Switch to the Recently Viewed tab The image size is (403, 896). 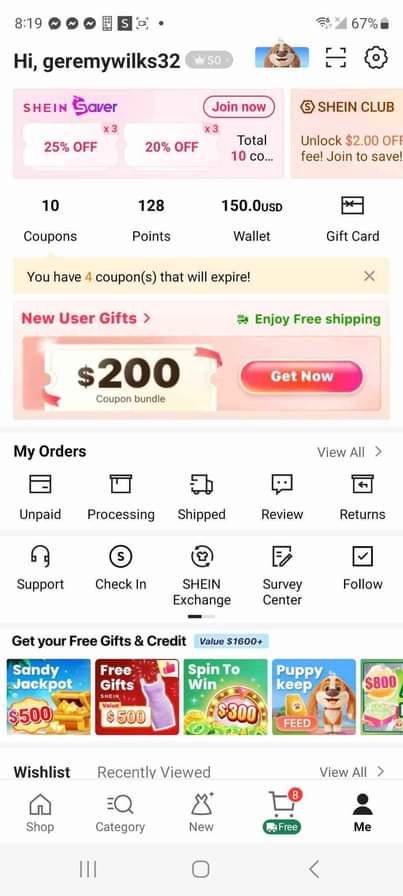click(x=154, y=772)
